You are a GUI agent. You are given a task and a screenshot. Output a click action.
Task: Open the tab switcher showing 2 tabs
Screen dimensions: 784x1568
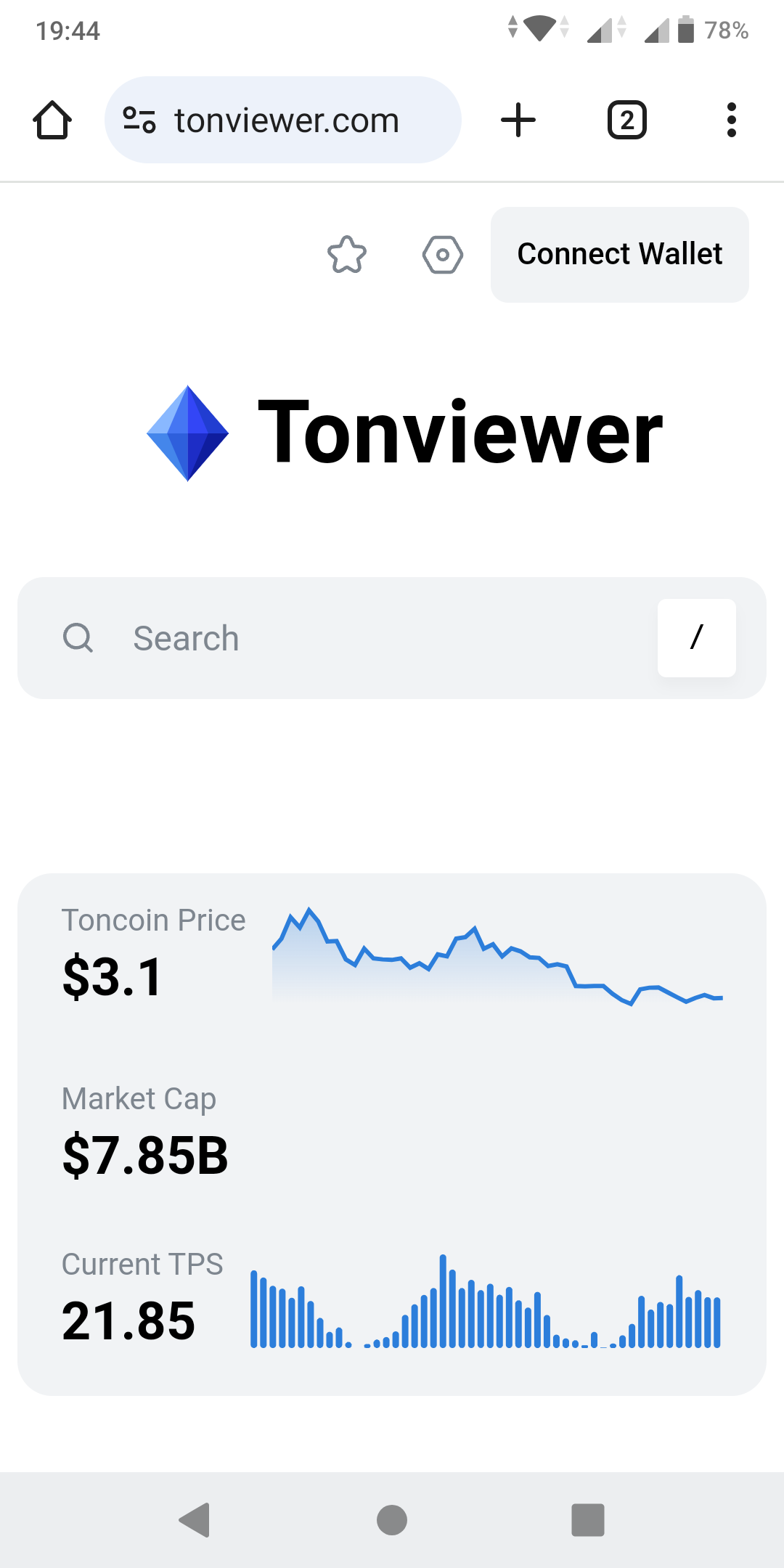pos(626,120)
